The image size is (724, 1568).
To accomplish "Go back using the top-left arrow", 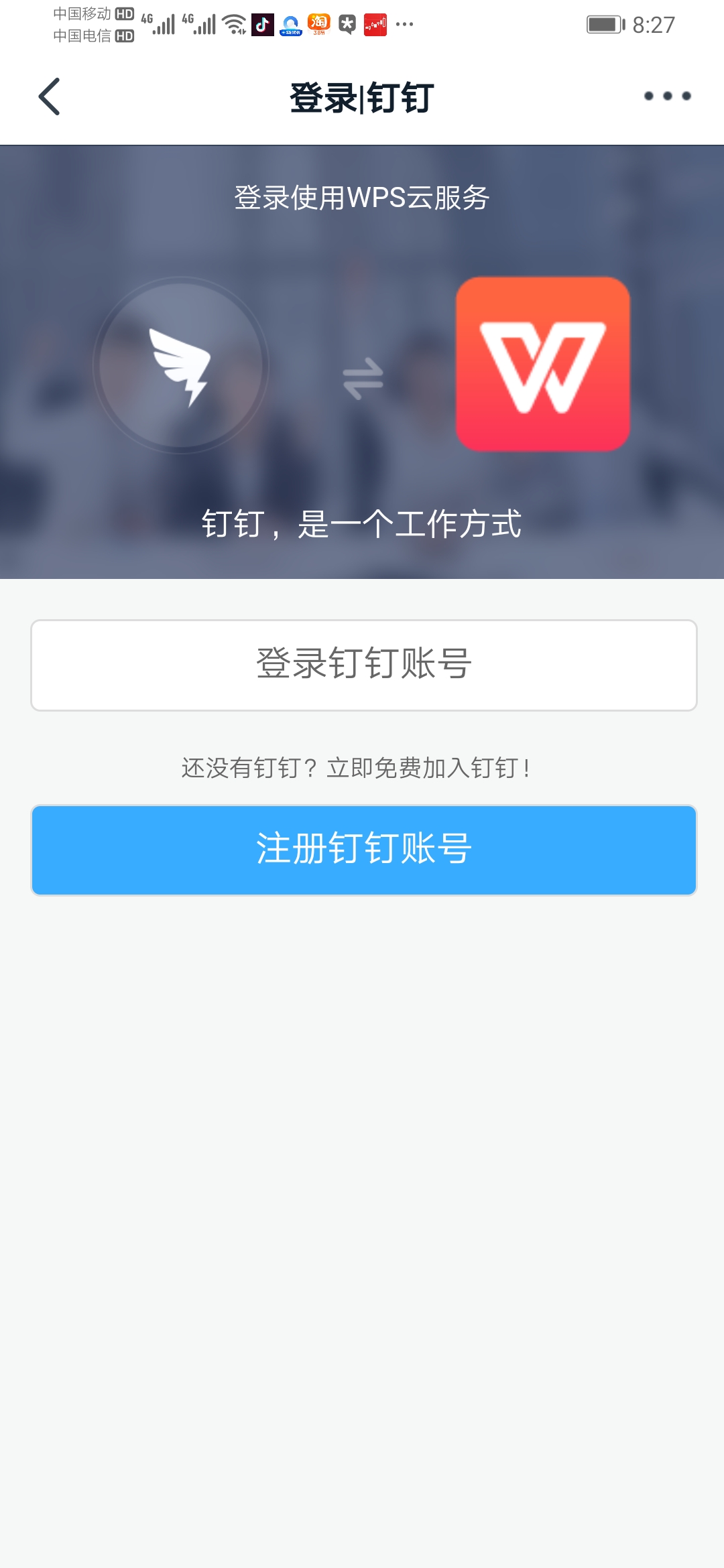I will coord(50,96).
